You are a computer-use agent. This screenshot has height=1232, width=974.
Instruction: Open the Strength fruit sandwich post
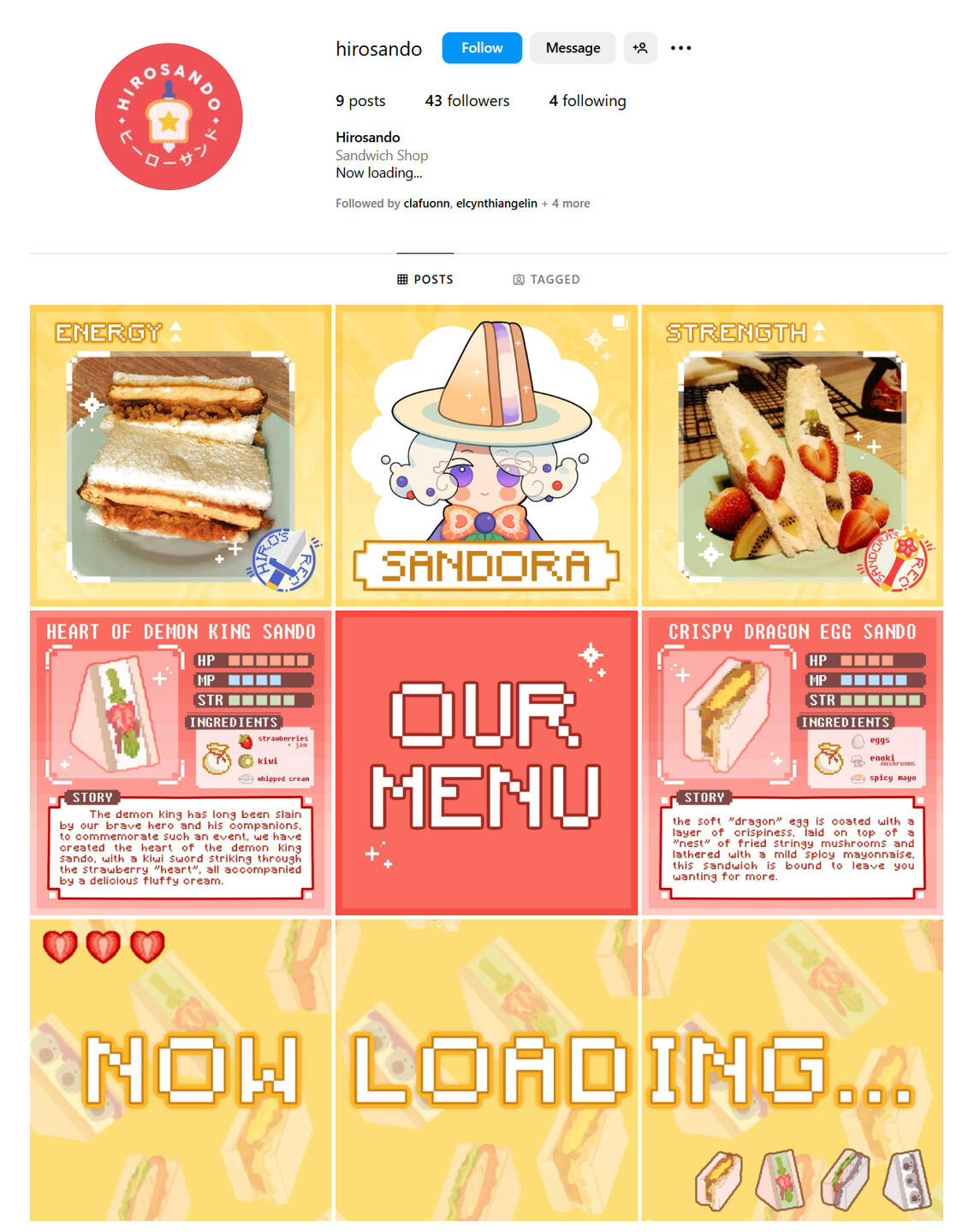tap(792, 455)
